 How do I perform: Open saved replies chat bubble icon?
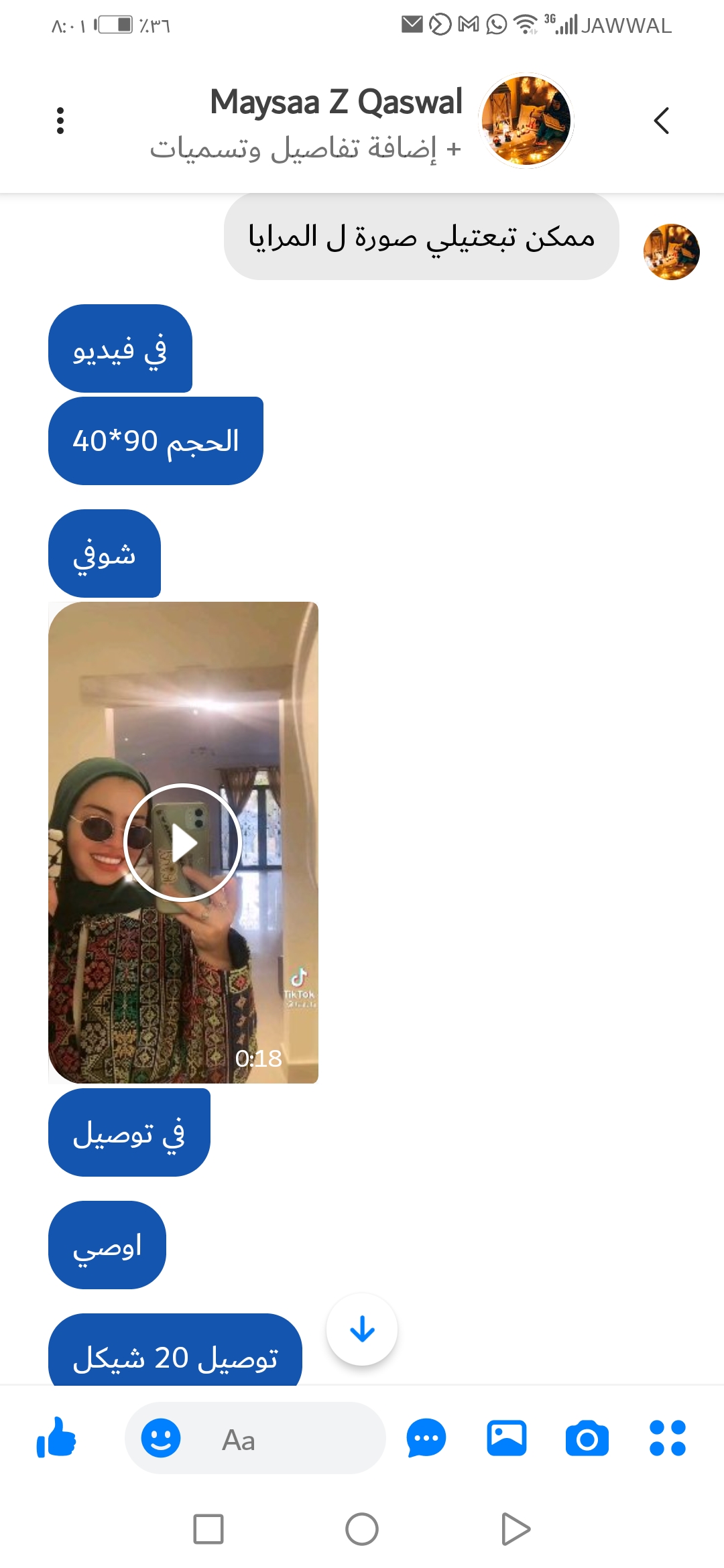[x=426, y=1438]
